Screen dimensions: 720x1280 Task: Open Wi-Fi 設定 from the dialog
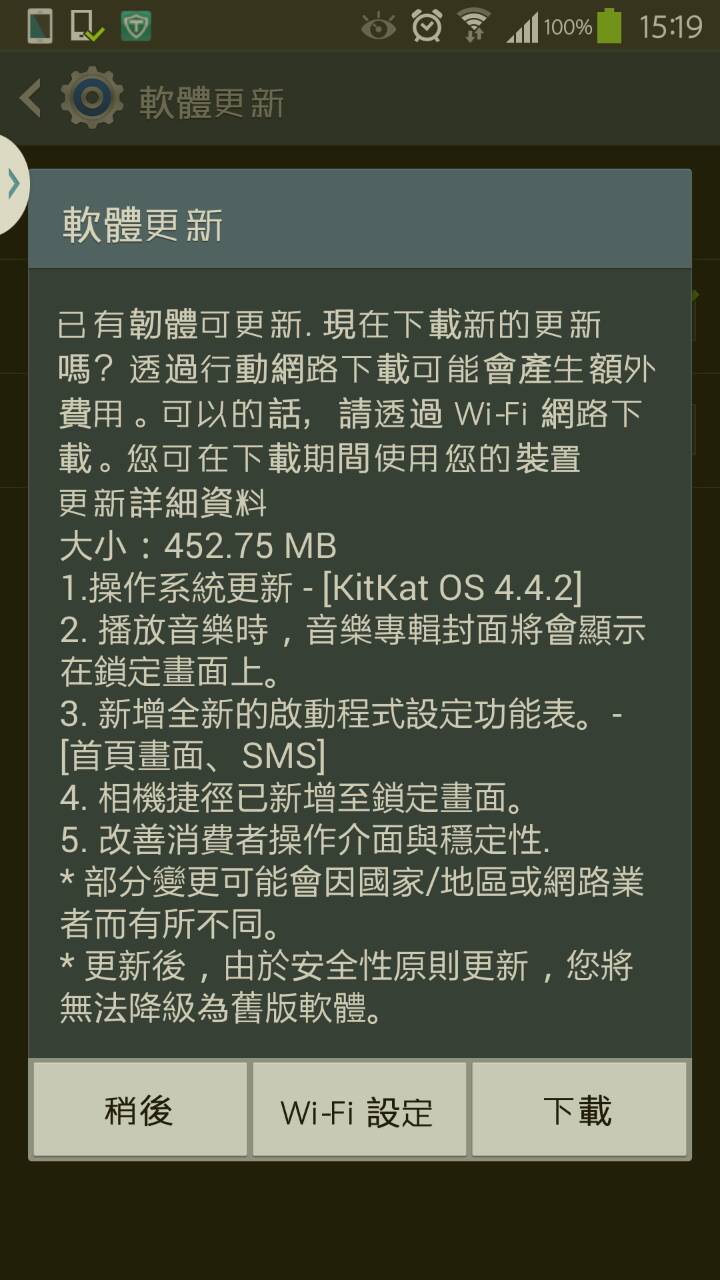point(359,1110)
